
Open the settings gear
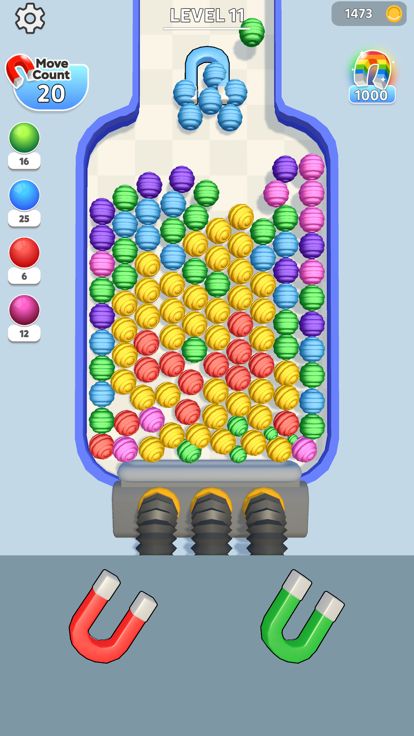30,18
